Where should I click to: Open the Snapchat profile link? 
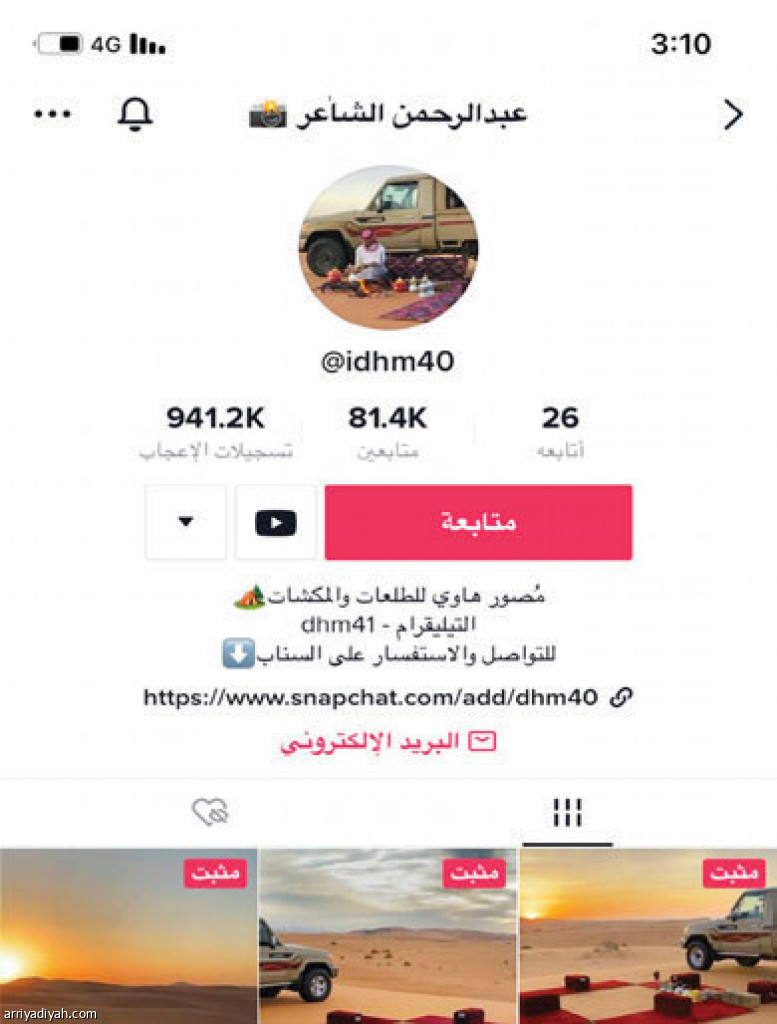(x=387, y=698)
